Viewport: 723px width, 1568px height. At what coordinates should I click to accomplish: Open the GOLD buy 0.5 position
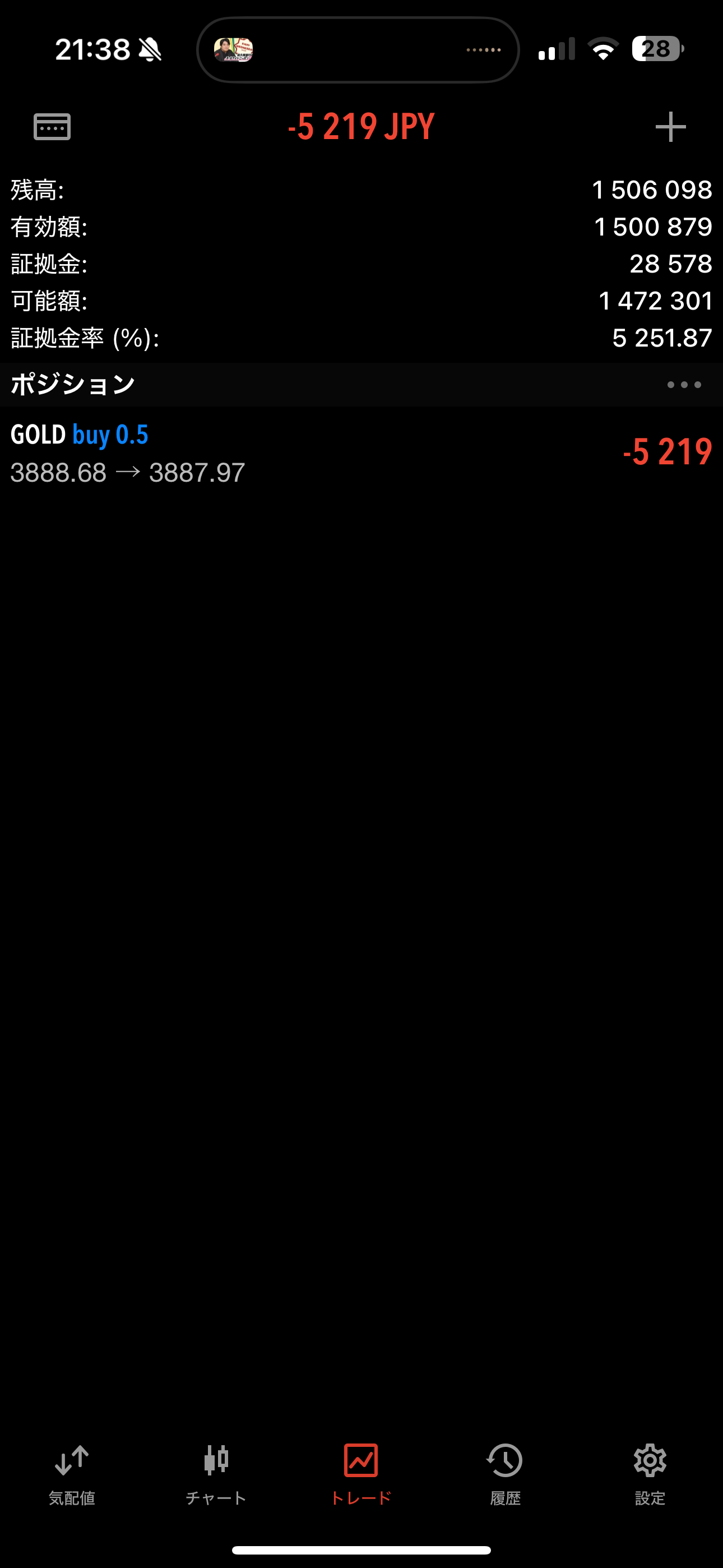(361, 453)
